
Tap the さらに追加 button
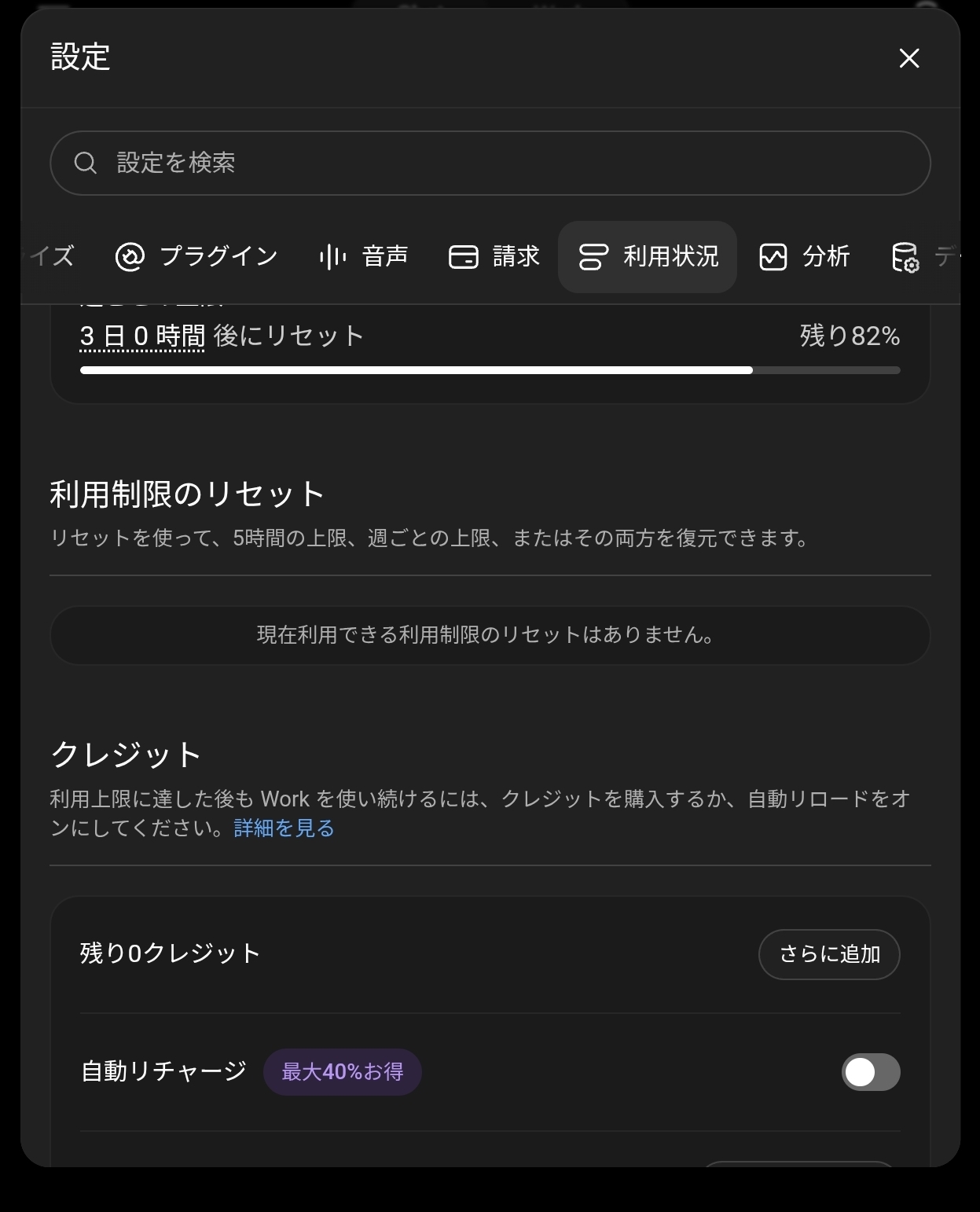click(829, 954)
